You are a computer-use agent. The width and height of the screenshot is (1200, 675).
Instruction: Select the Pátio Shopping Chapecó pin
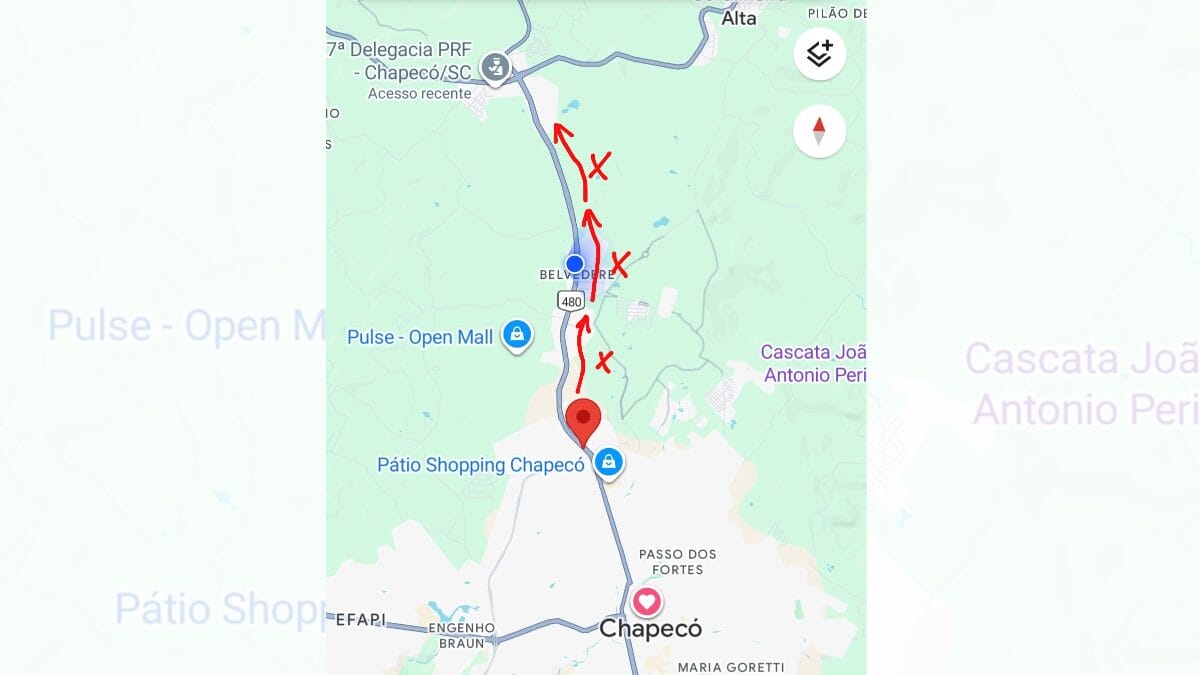tap(608, 462)
